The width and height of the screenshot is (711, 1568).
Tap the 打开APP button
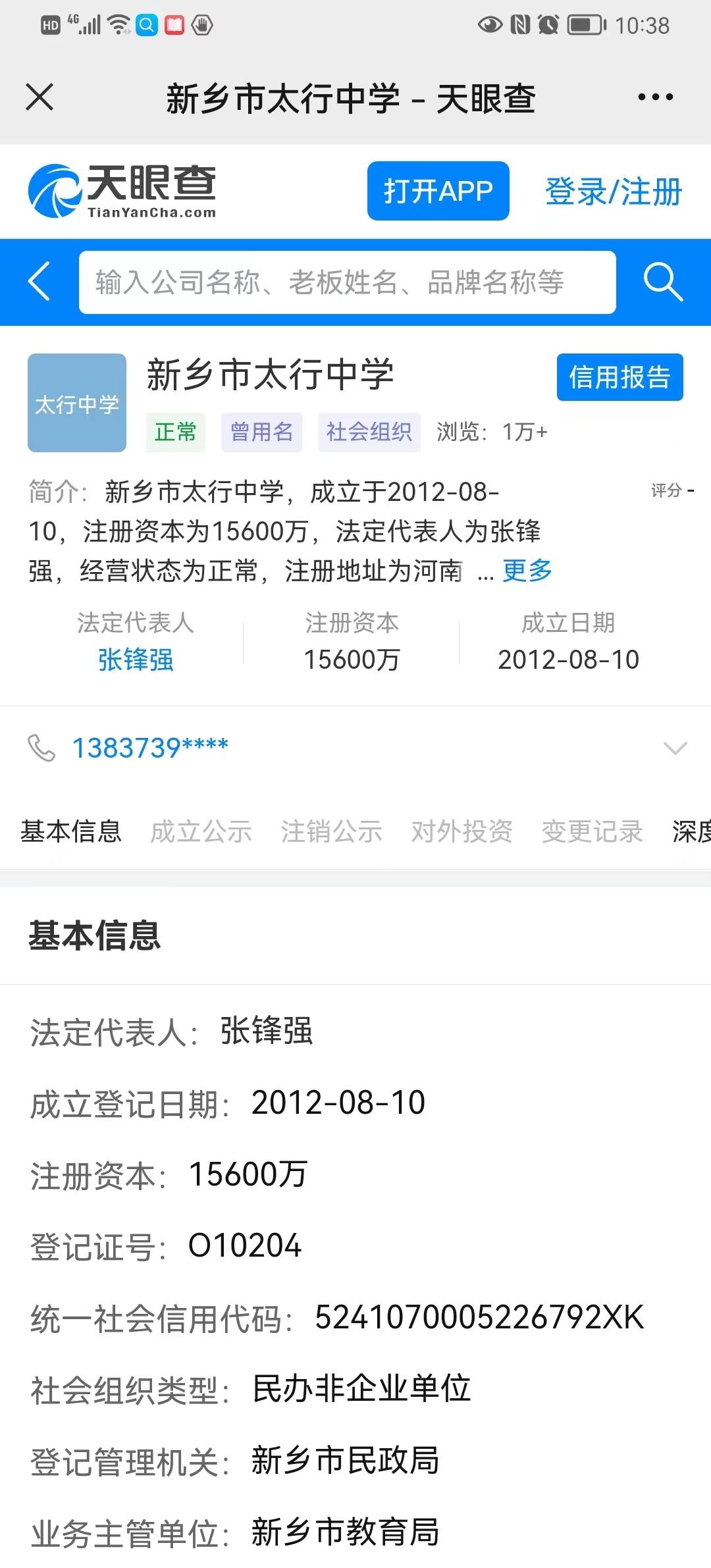tap(438, 192)
